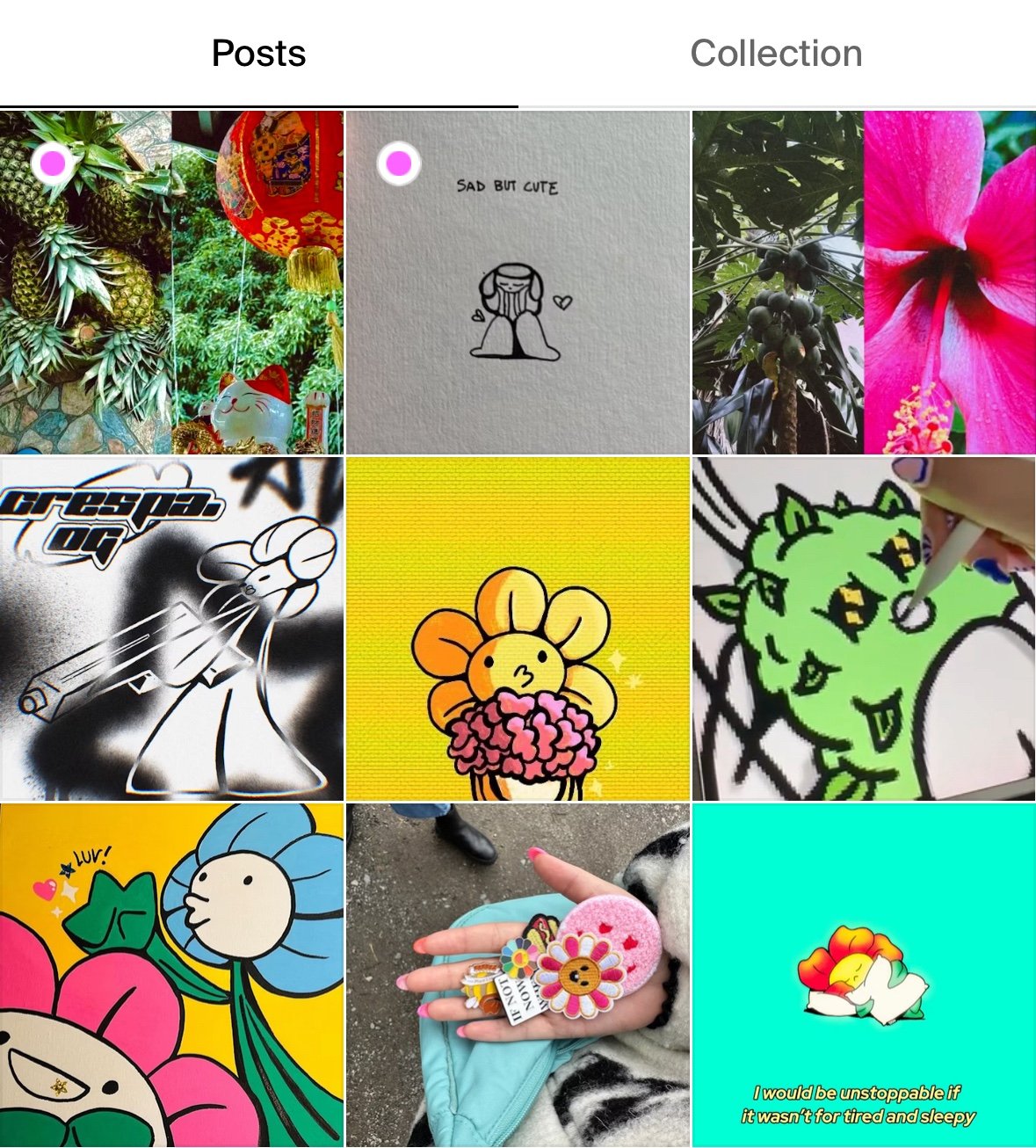Open the orange flower on yellow background post
Screen dimensions: 1036x1148
pos(518,628)
